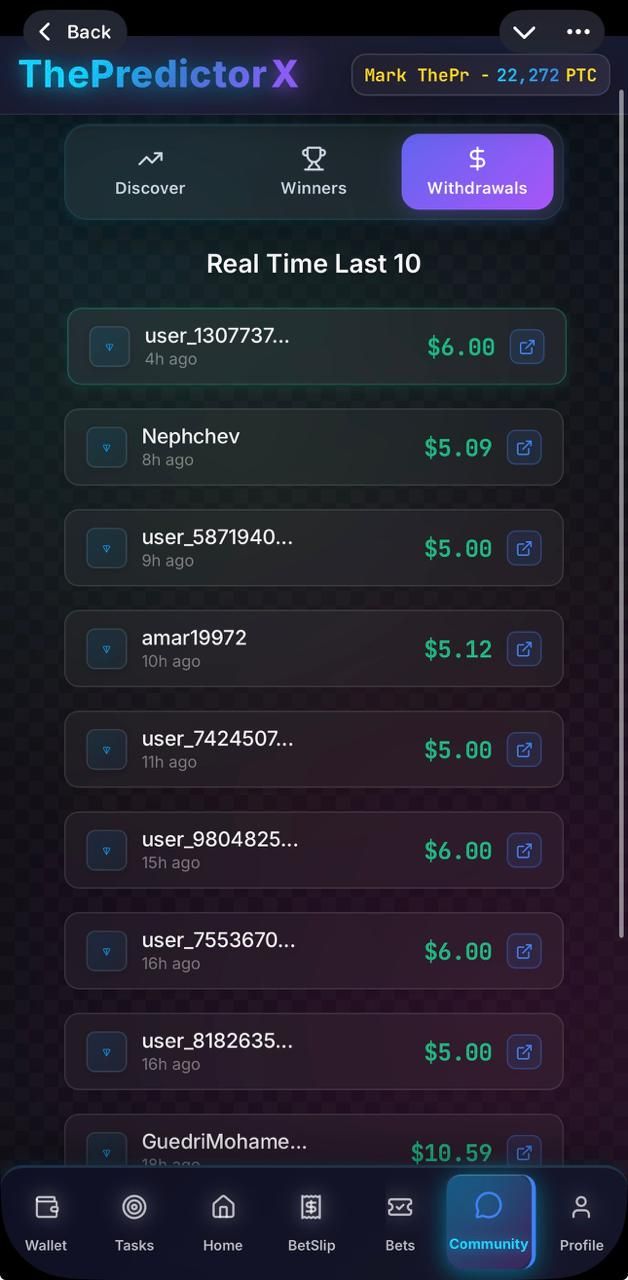The image size is (628, 1280).
Task: Collapse the mini app with the chevron
Action: tap(524, 32)
